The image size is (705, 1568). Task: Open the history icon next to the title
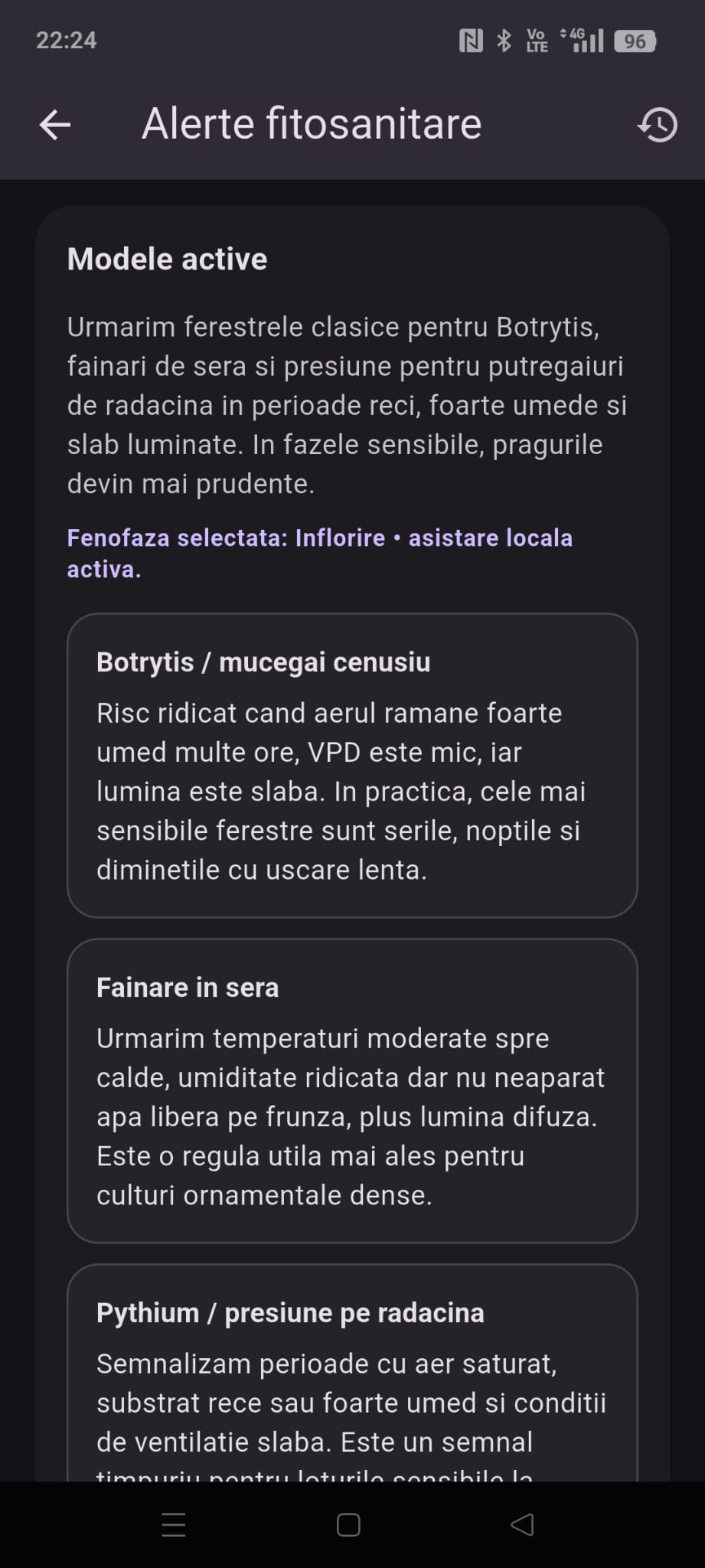coord(658,126)
